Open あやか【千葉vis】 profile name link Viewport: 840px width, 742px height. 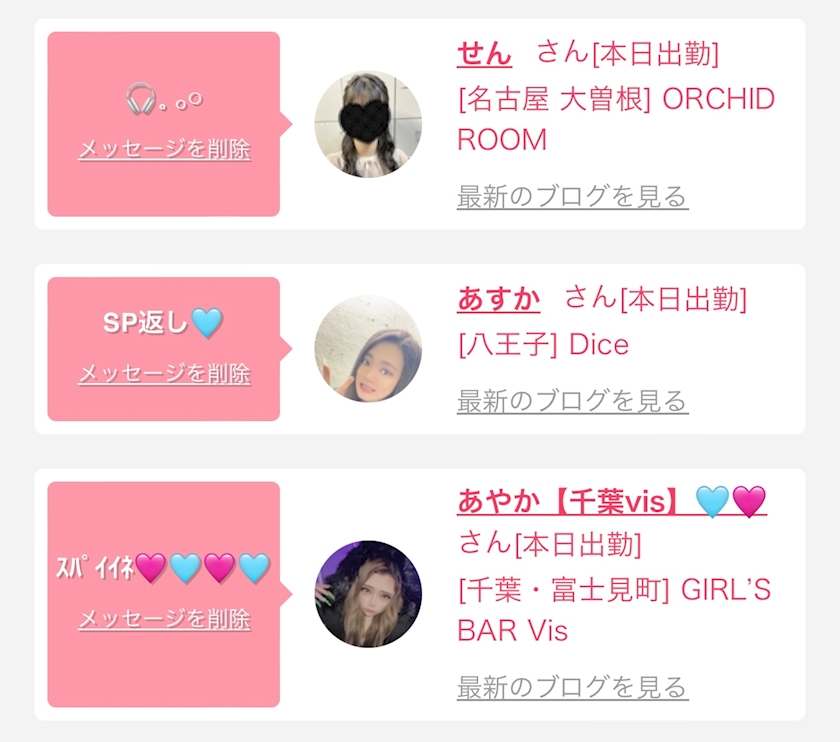click(612, 501)
